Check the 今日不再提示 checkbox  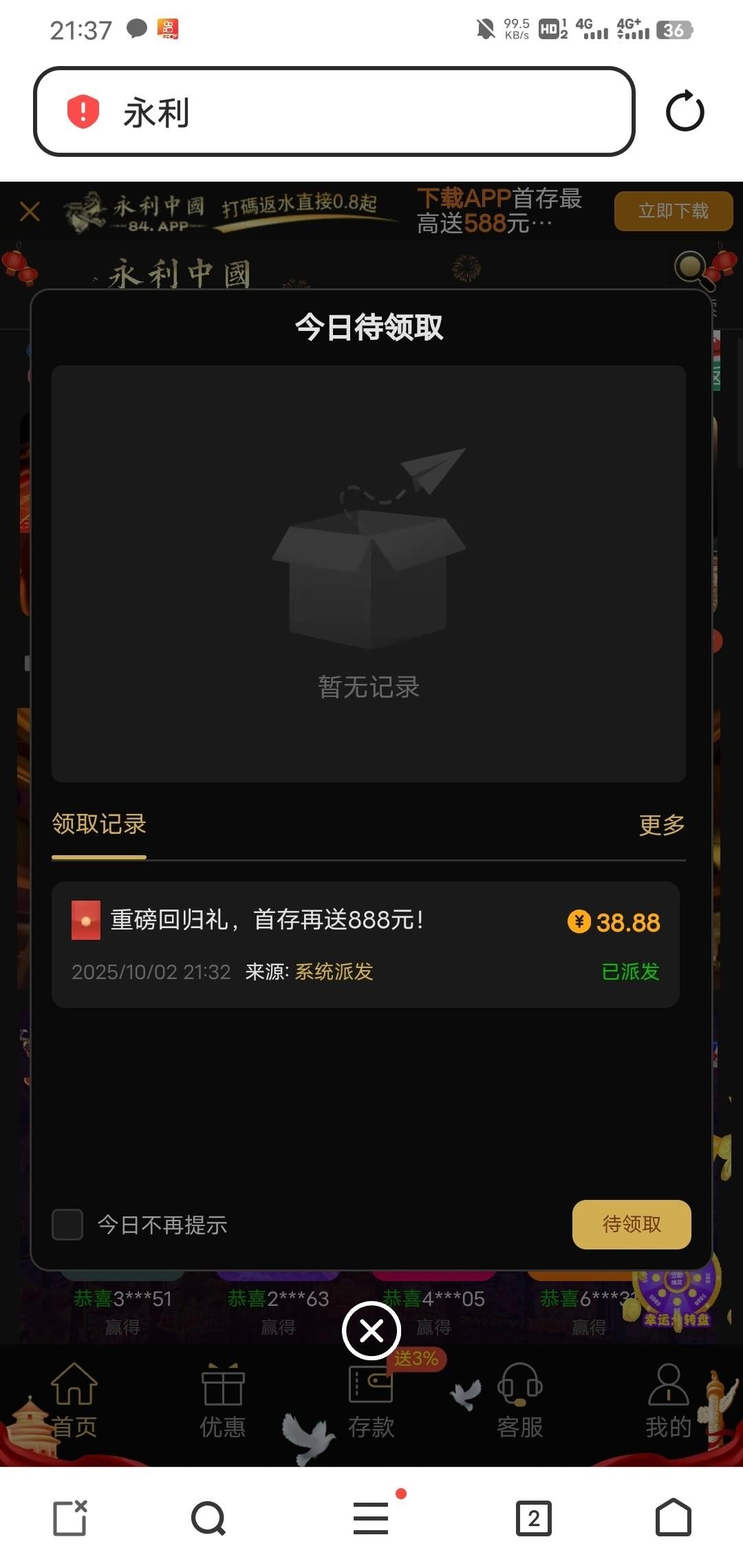[67, 1225]
